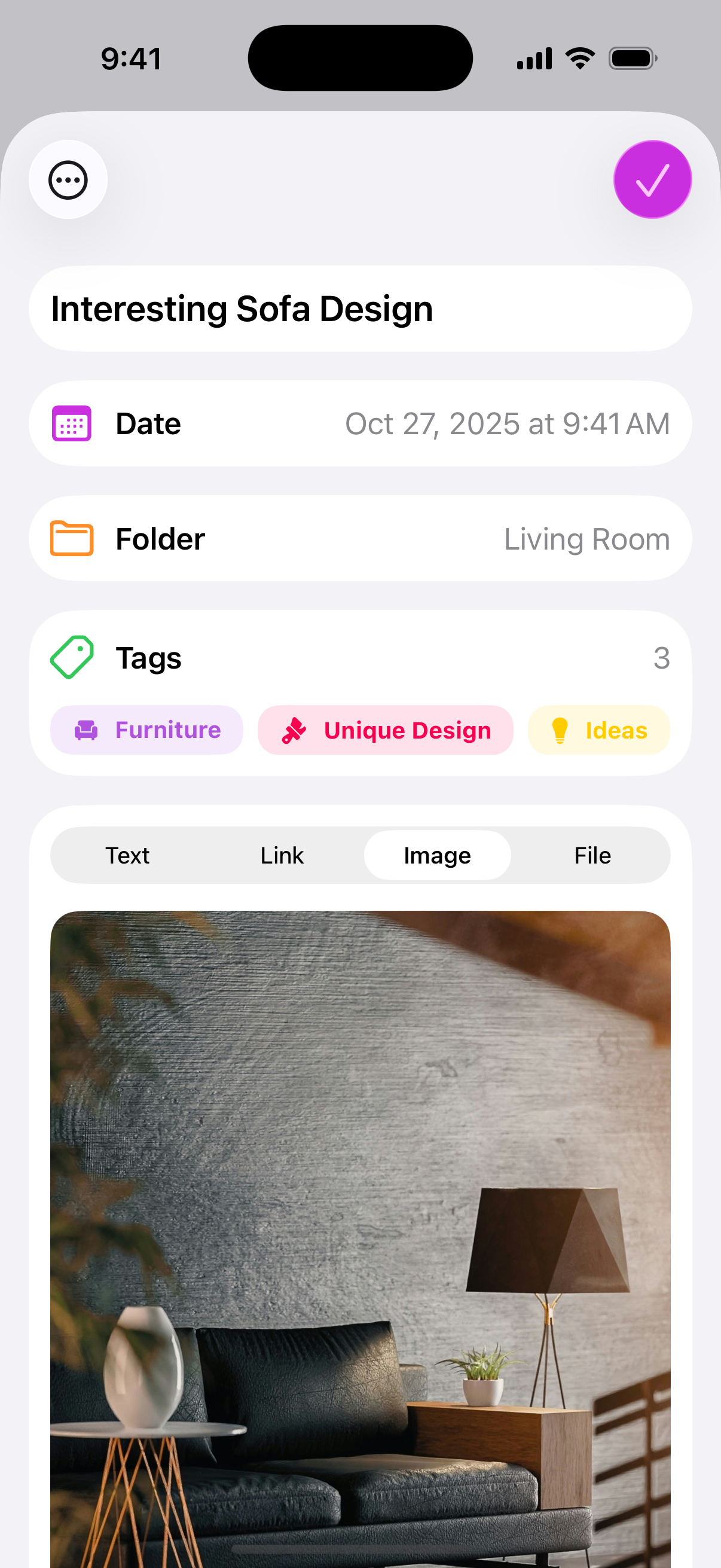This screenshot has width=721, height=1568.
Task: Open the Date row picker
Action: [360, 423]
